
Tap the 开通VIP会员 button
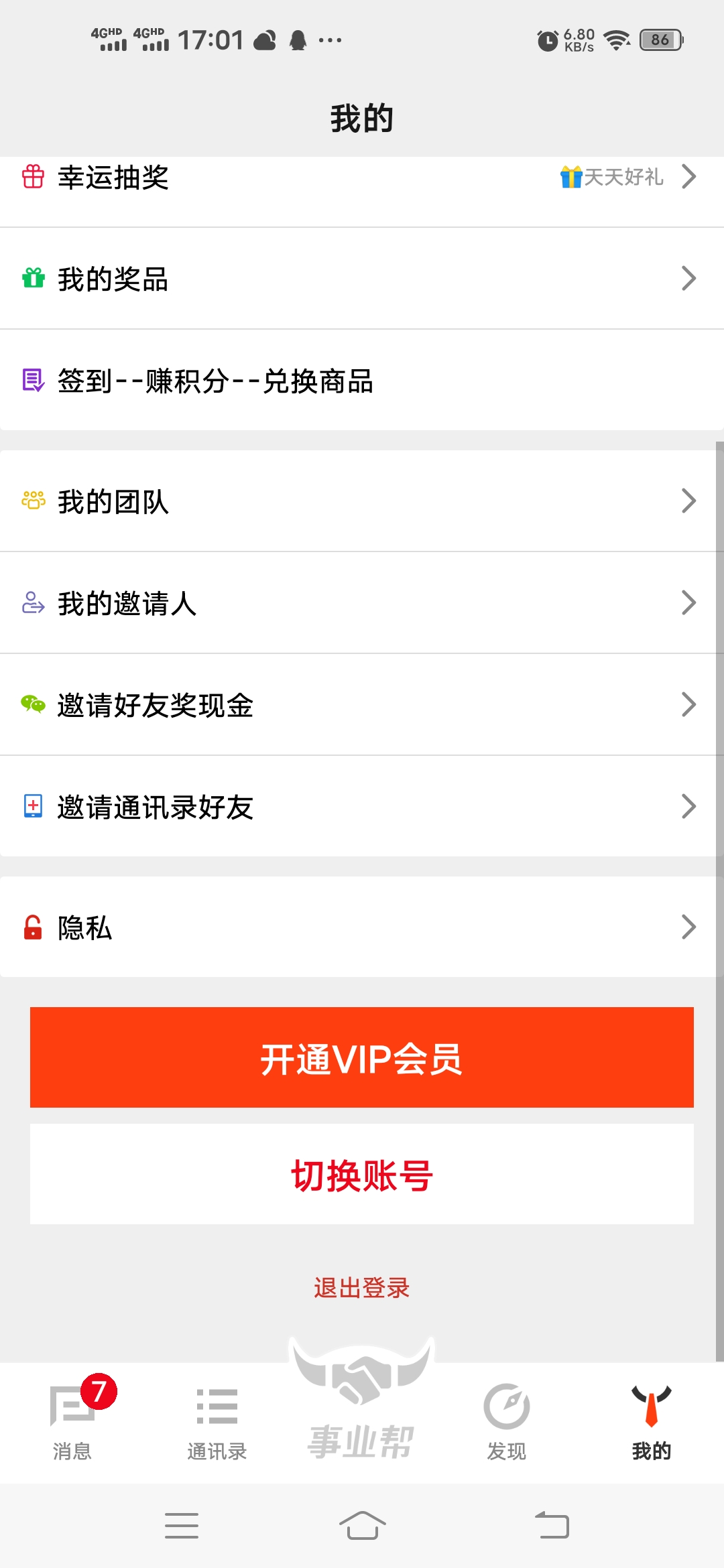(362, 1057)
